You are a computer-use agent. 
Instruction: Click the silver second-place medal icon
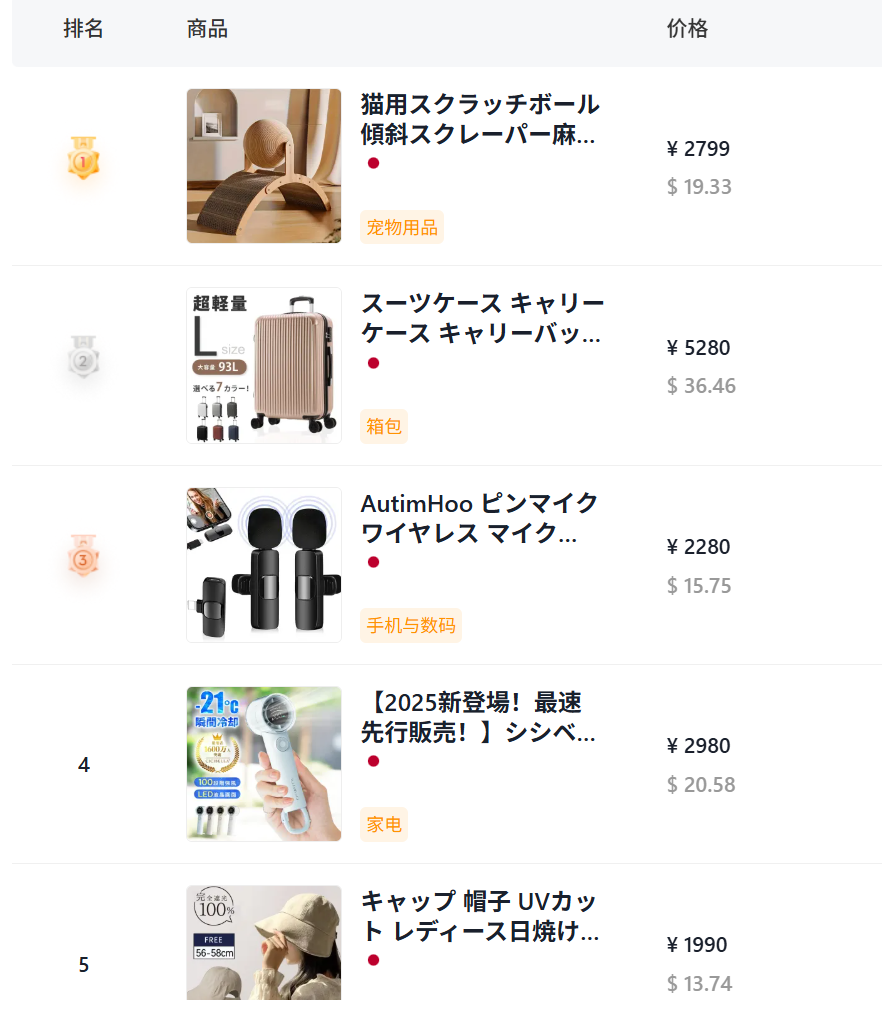[83, 360]
